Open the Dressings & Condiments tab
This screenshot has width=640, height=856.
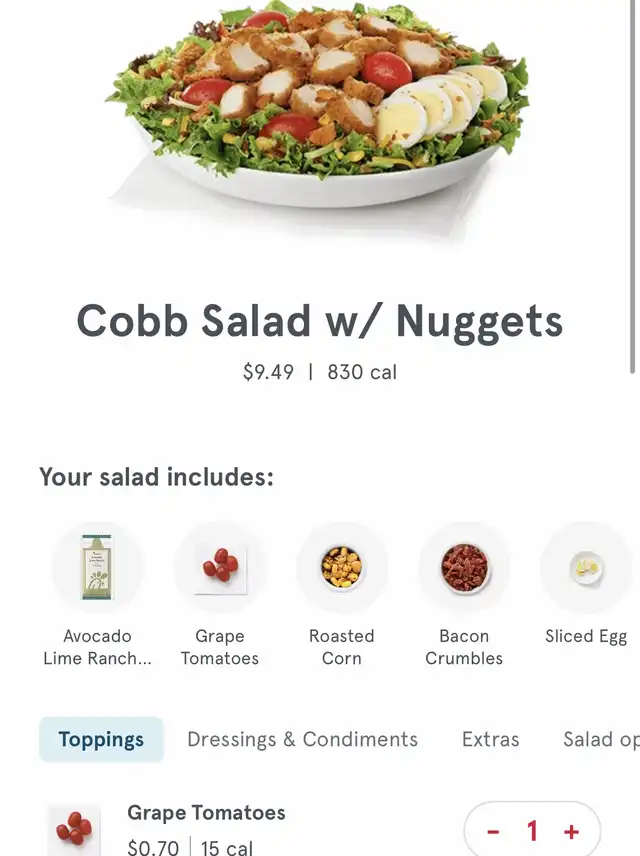[x=302, y=740]
